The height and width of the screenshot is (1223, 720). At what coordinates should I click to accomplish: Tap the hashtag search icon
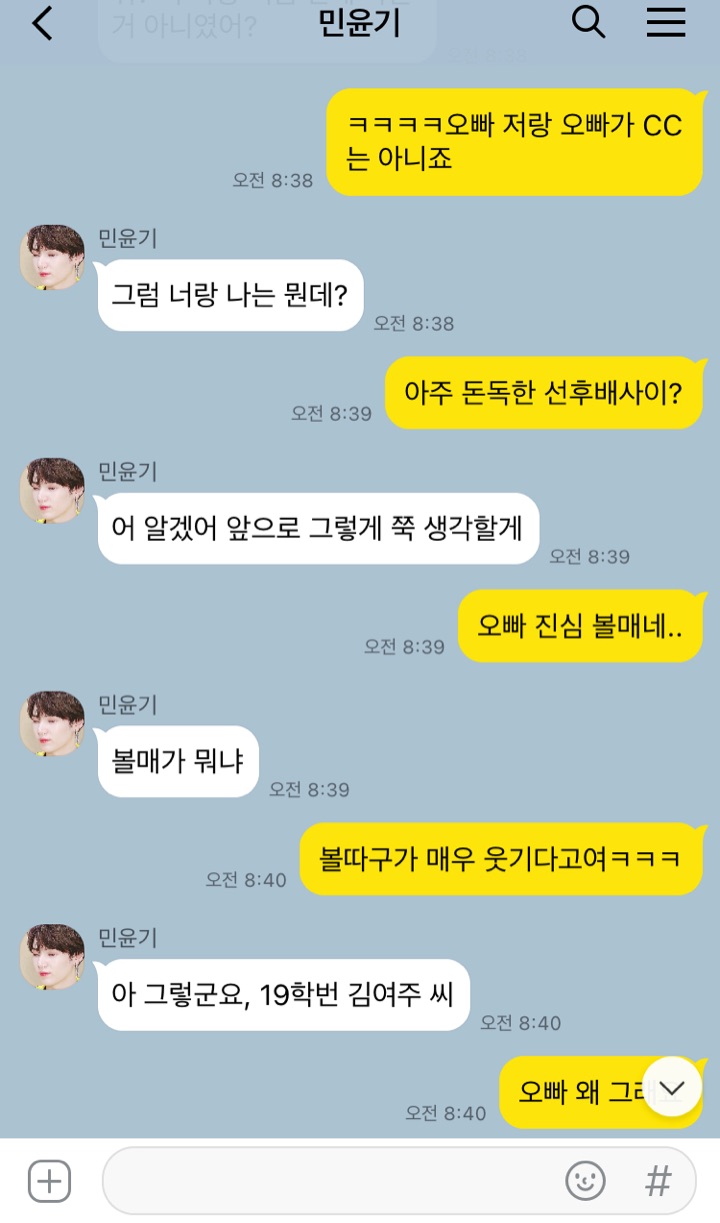[x=658, y=1181]
